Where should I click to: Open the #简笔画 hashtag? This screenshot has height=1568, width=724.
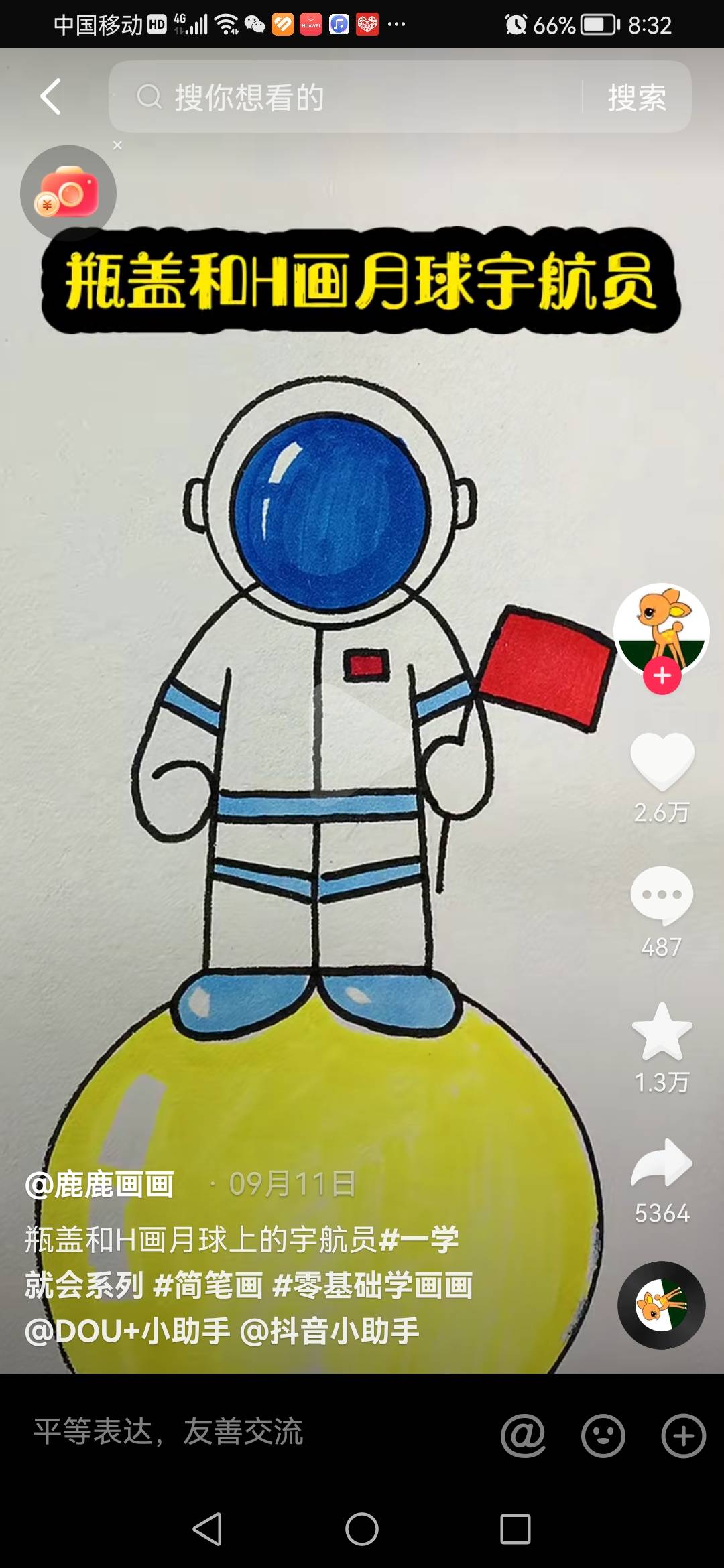[x=208, y=1285]
